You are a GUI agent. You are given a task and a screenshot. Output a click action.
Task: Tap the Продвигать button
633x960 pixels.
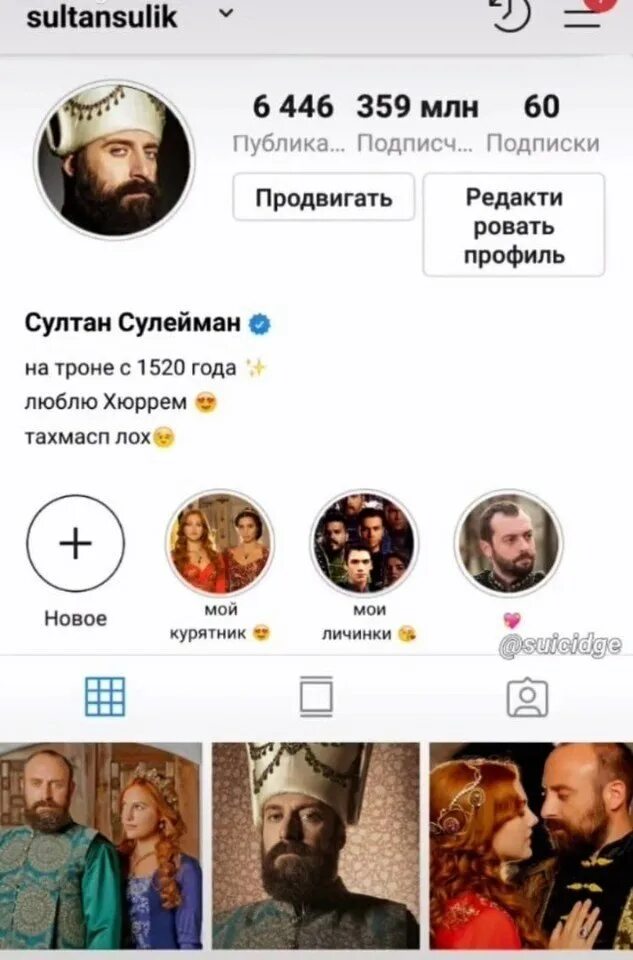(x=324, y=198)
